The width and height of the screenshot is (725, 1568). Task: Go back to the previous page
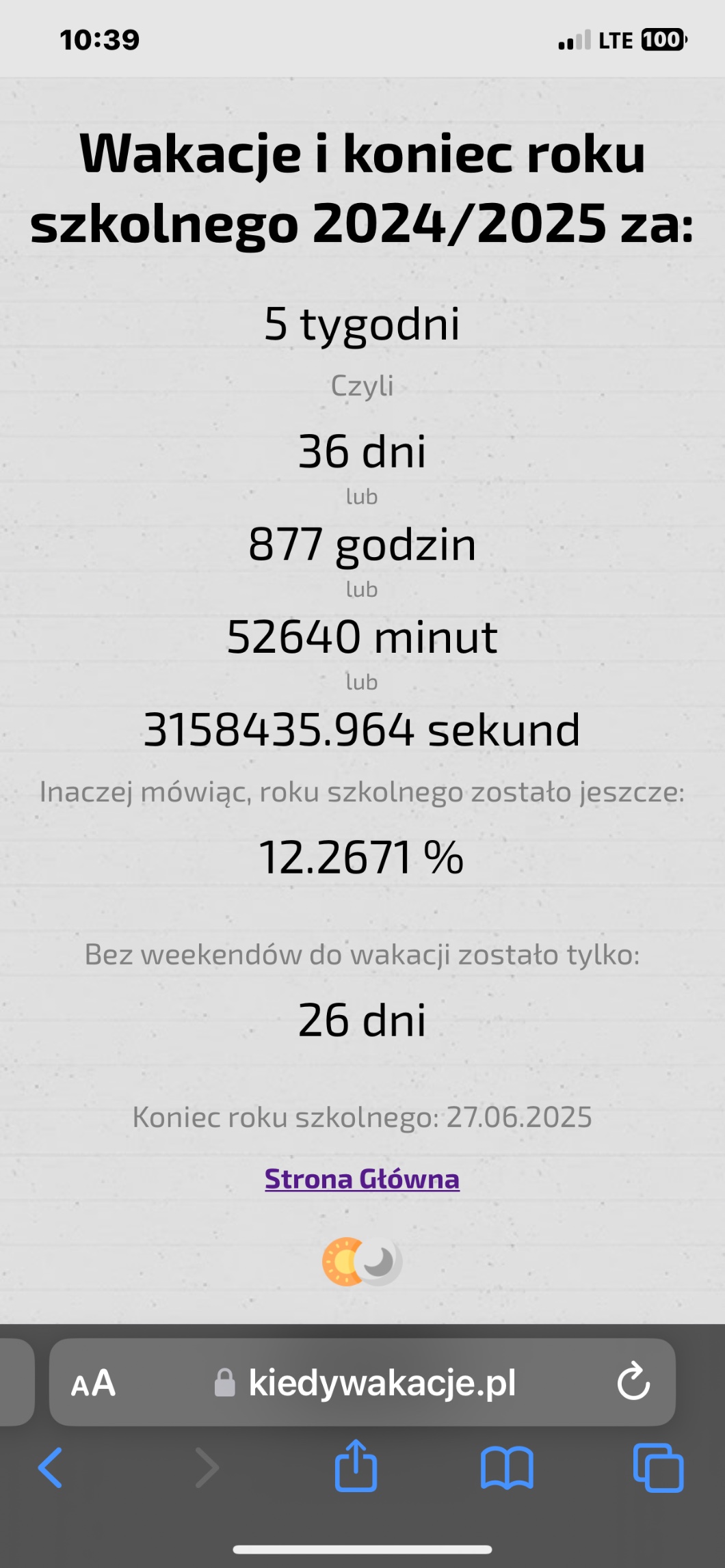[50, 1468]
